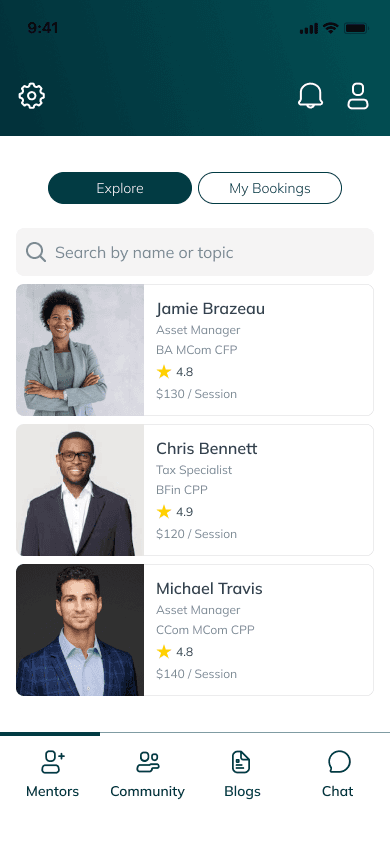Switch to the Chat tab

(338, 774)
